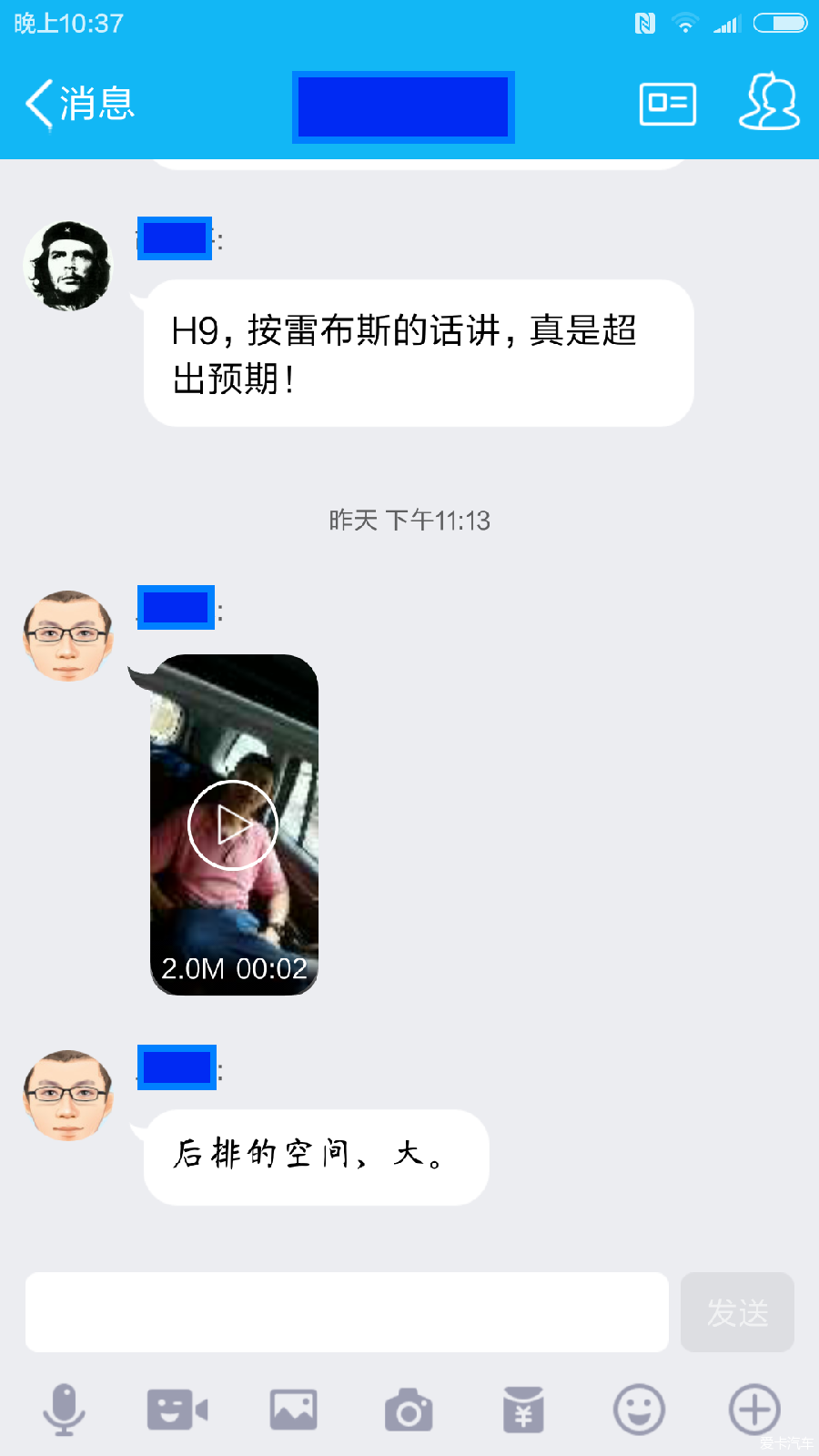Open more options plus icon
Image resolution: width=819 pixels, height=1456 pixels.
[x=754, y=1410]
